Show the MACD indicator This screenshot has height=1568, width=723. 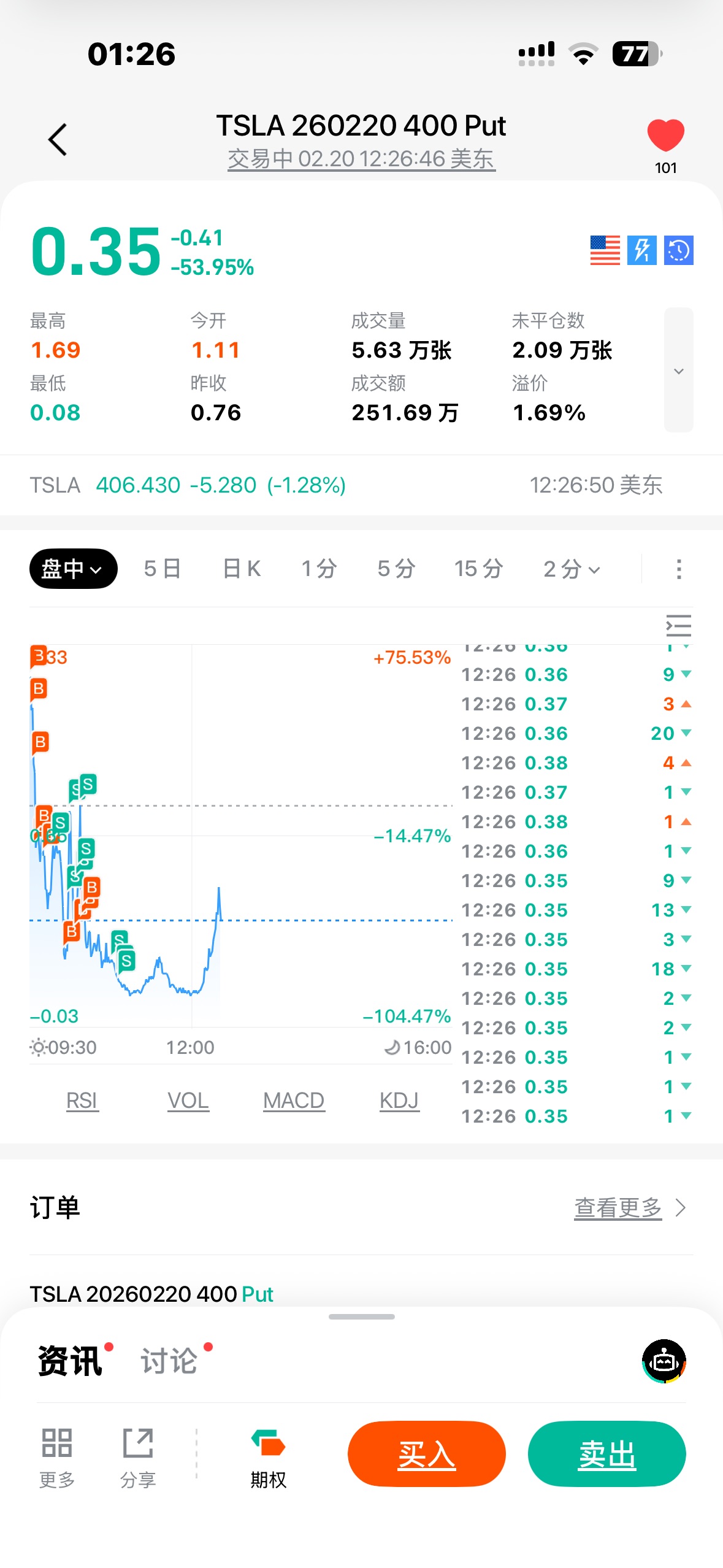coord(294,1101)
